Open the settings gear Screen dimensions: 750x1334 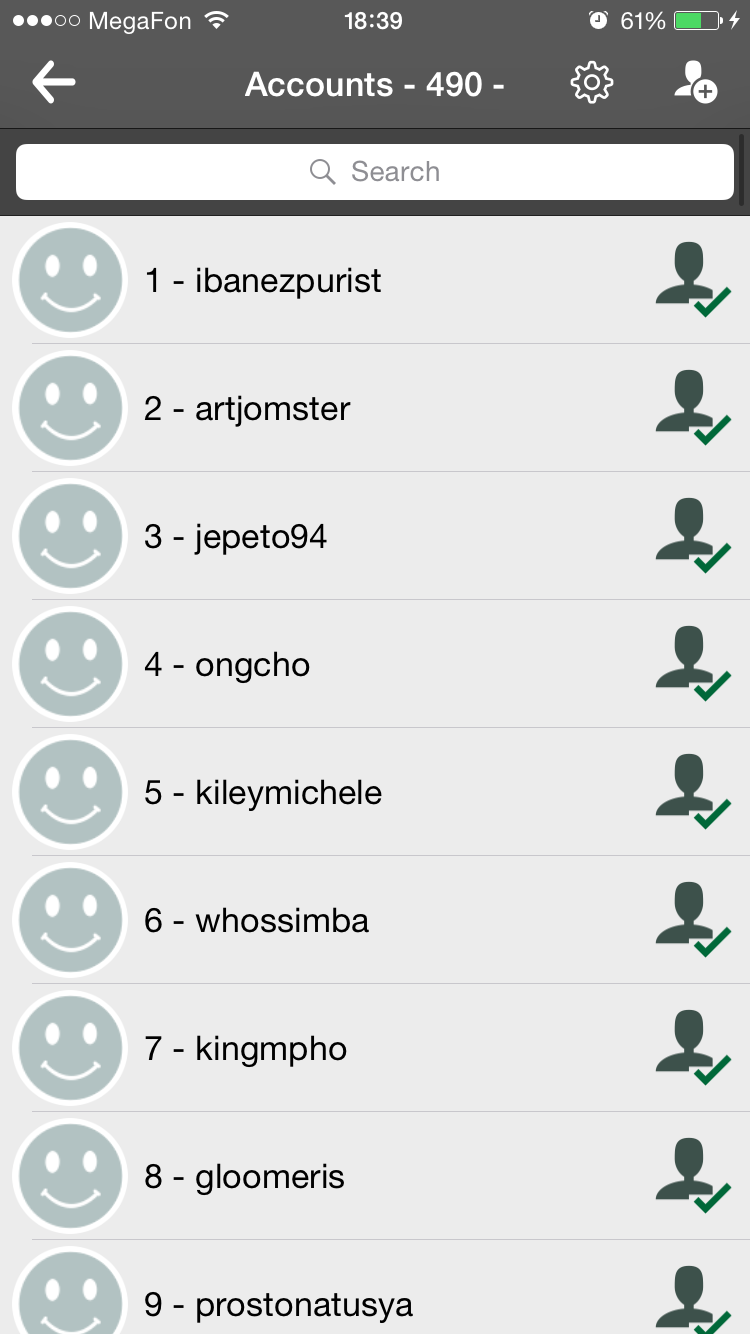click(591, 83)
